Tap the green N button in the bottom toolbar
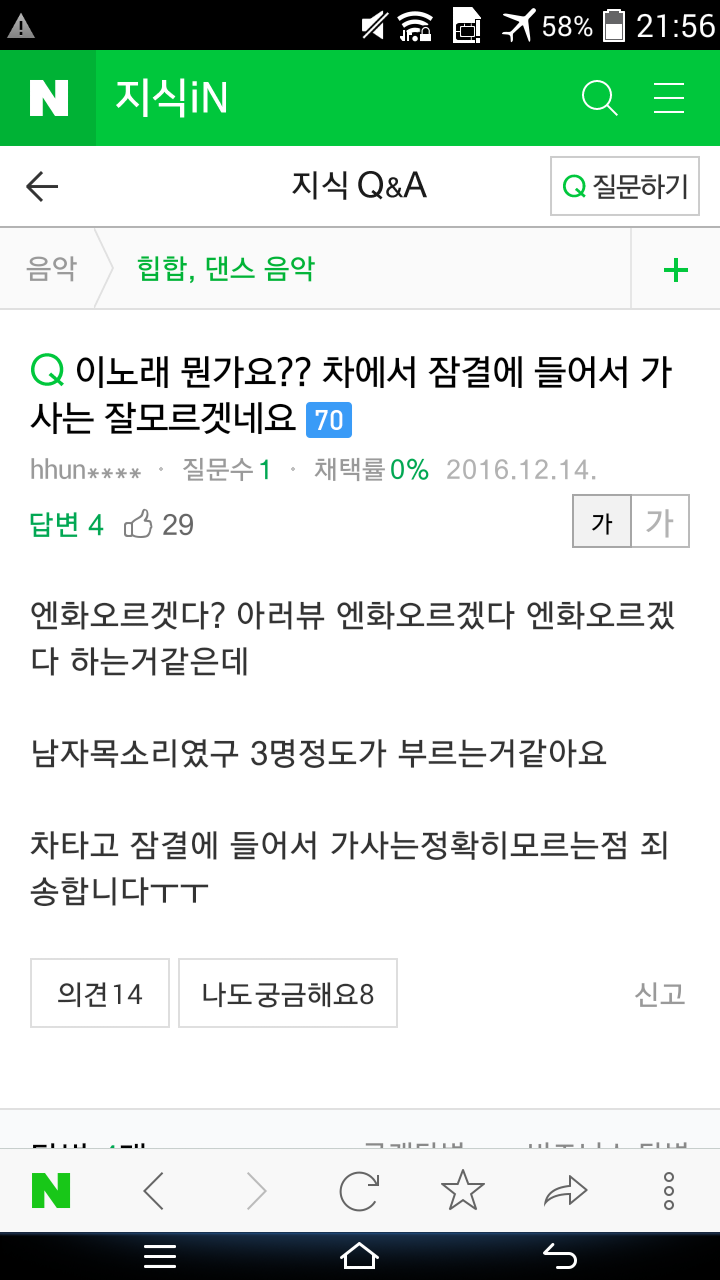The image size is (720, 1280). tap(51, 1190)
